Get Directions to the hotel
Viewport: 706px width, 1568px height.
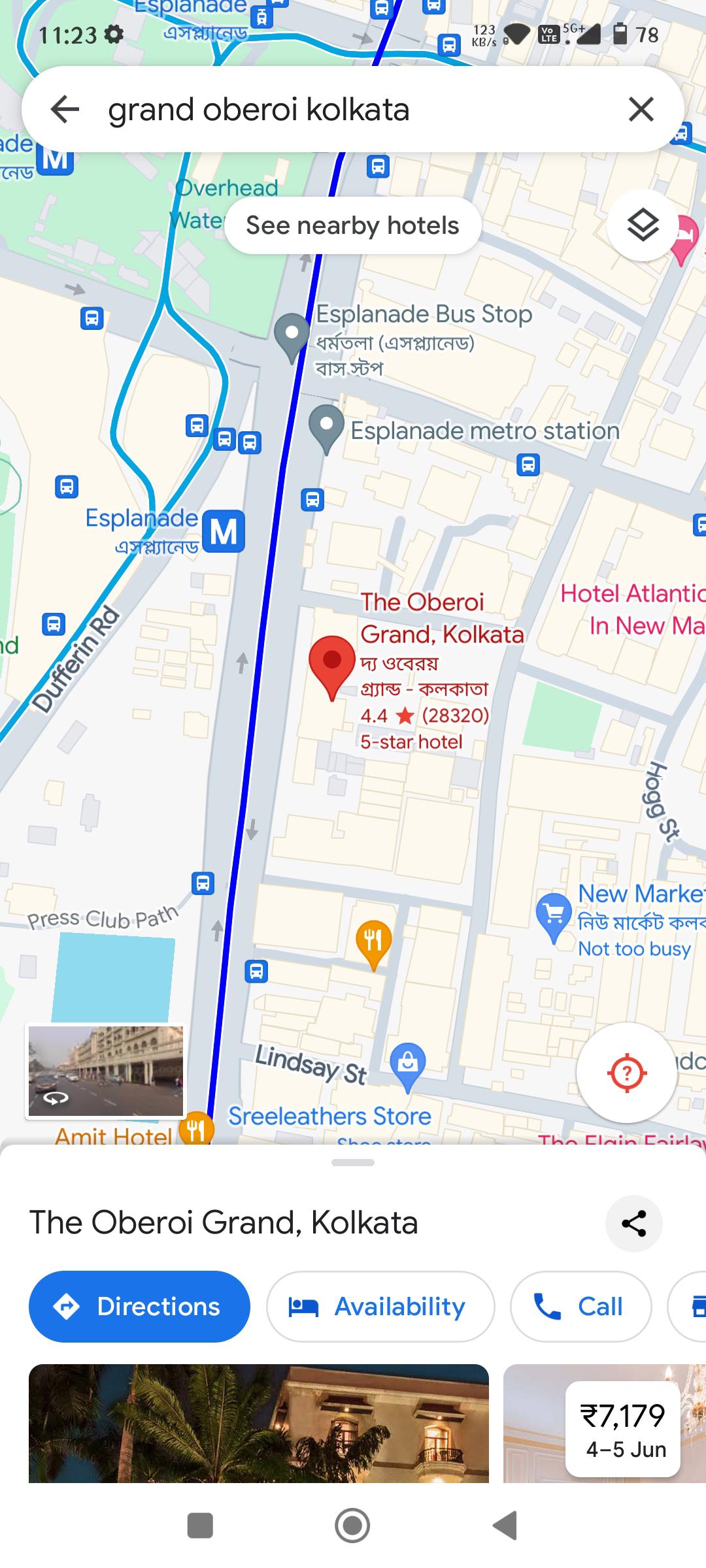tap(139, 1307)
